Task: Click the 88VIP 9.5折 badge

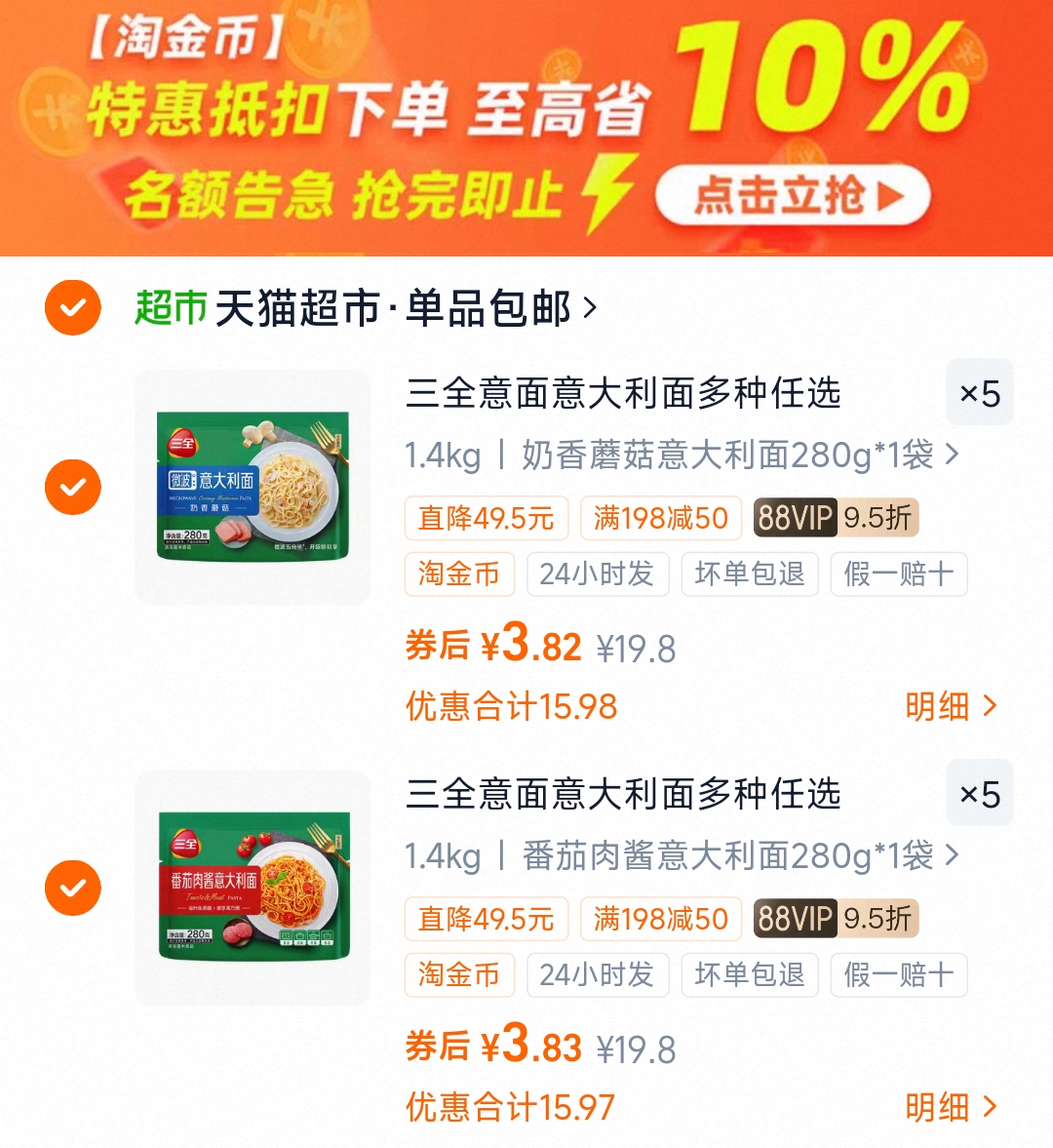Action: tap(835, 518)
